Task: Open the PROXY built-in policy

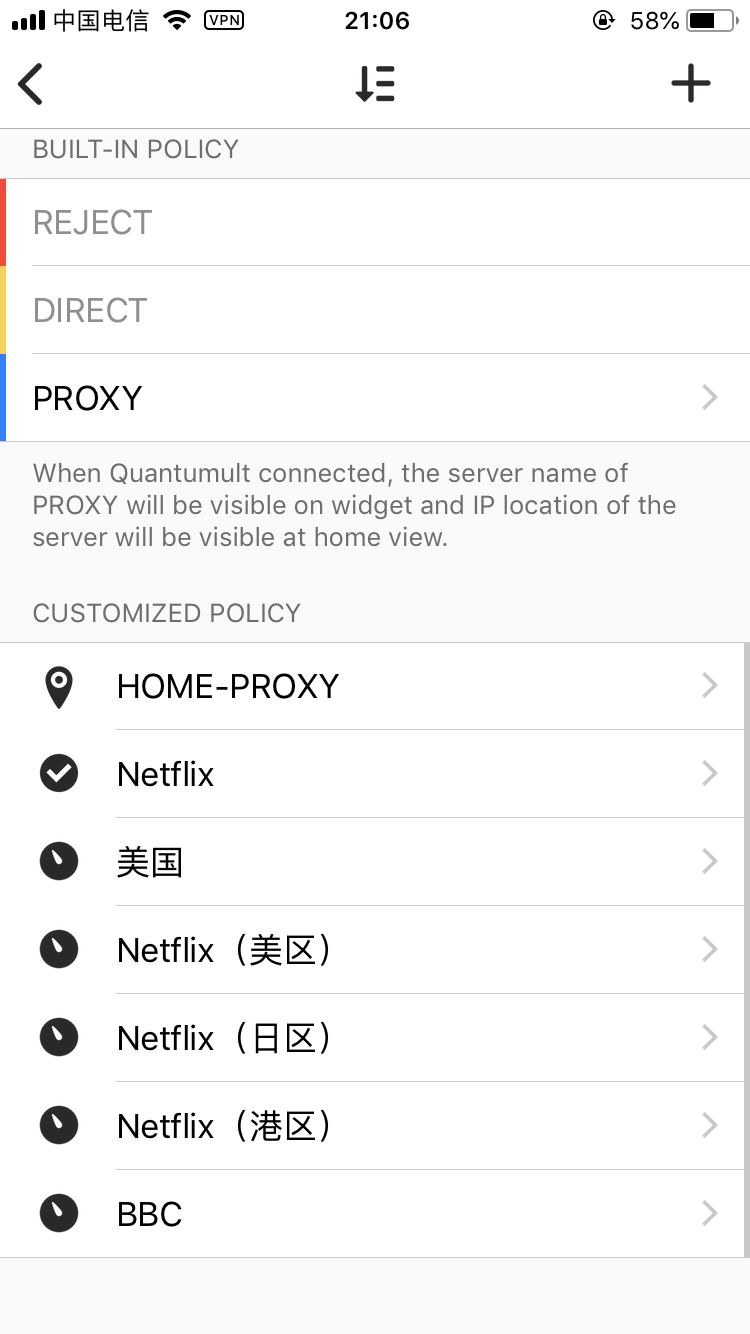Action: tap(375, 398)
